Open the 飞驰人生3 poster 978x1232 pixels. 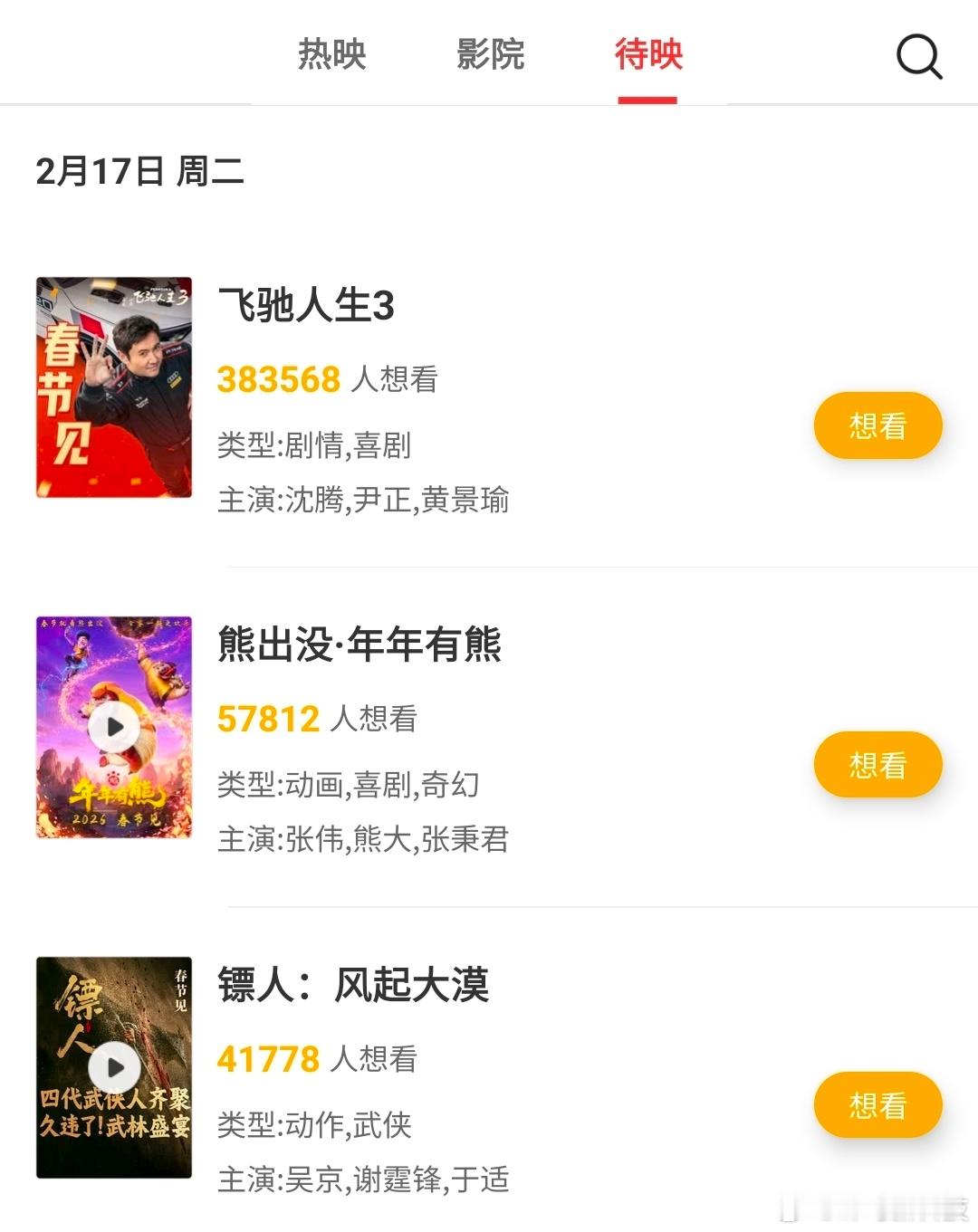[114, 387]
